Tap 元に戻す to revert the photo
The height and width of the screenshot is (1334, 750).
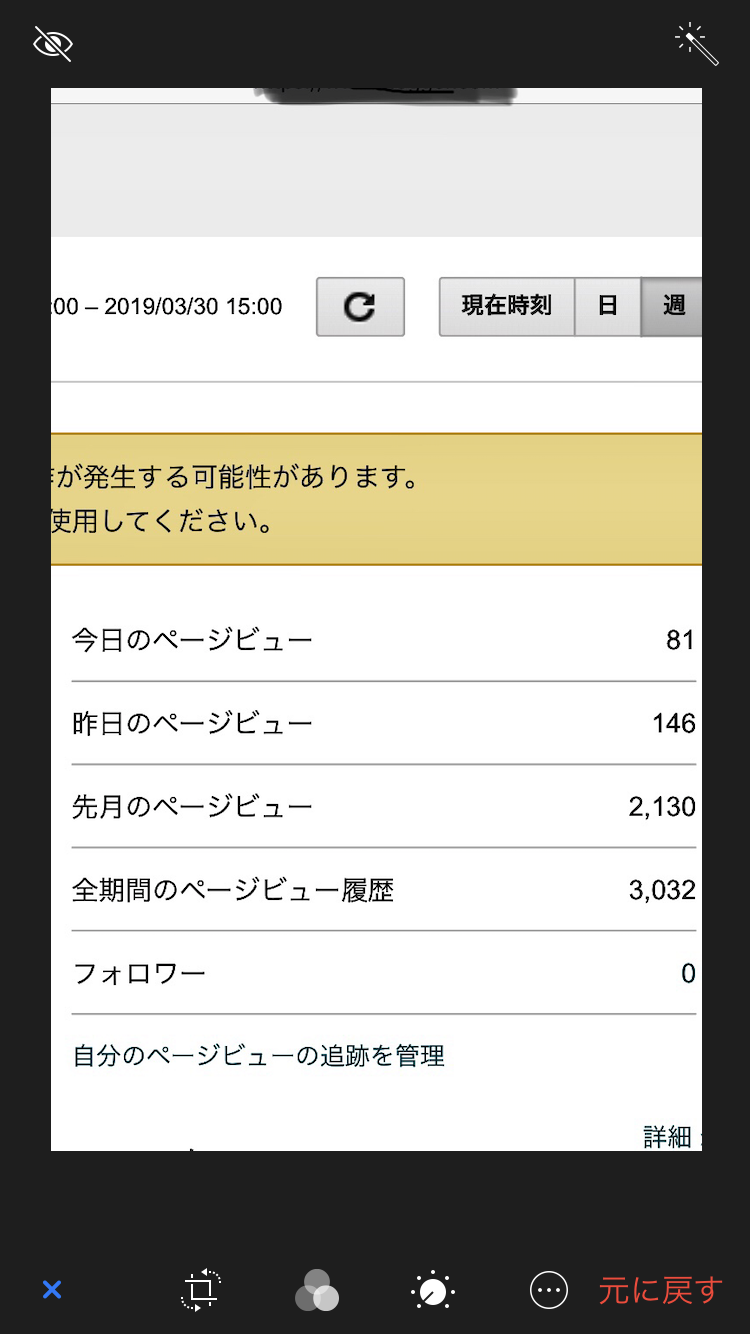pos(660,1290)
